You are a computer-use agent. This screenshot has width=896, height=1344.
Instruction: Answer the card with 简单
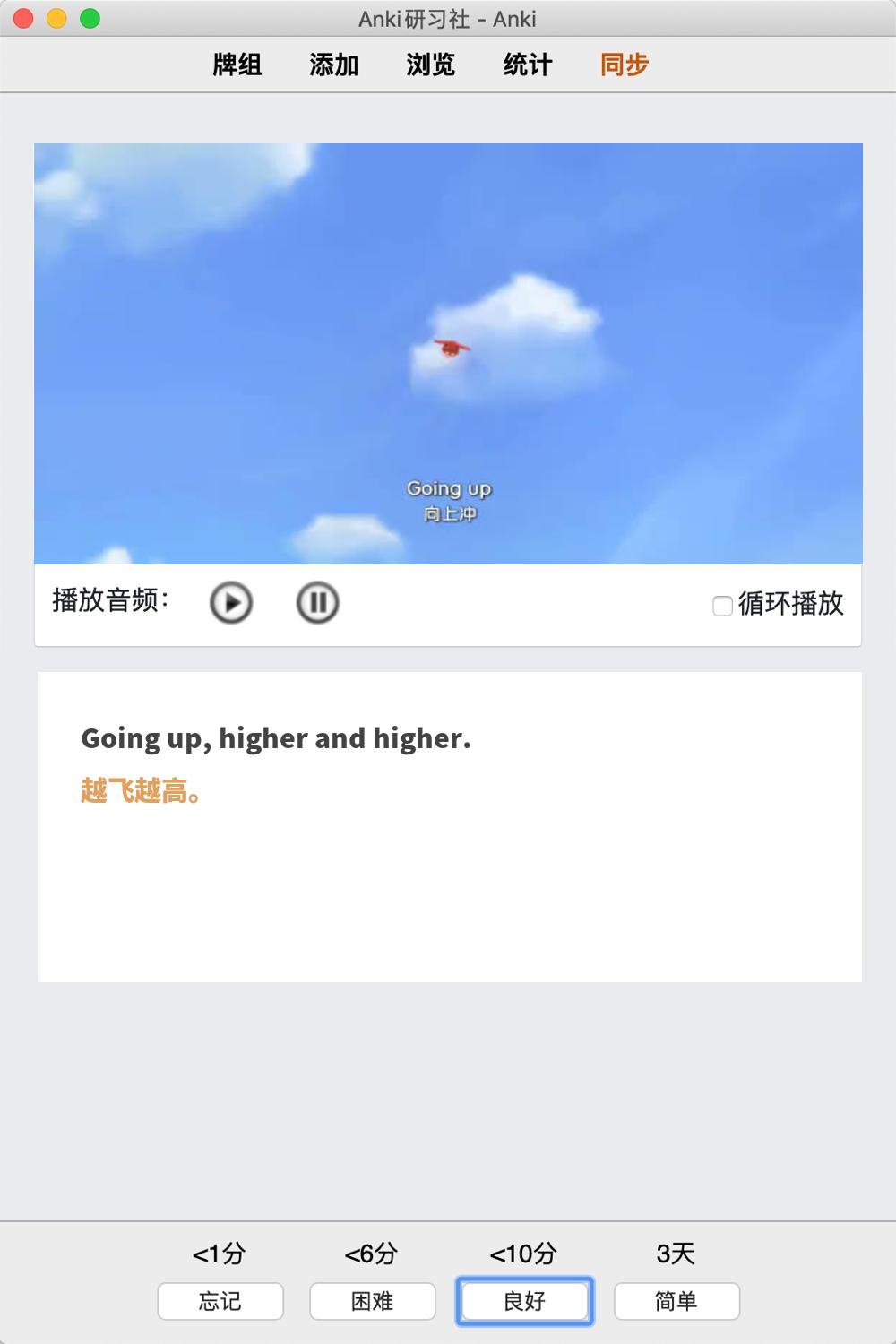pos(676,1301)
